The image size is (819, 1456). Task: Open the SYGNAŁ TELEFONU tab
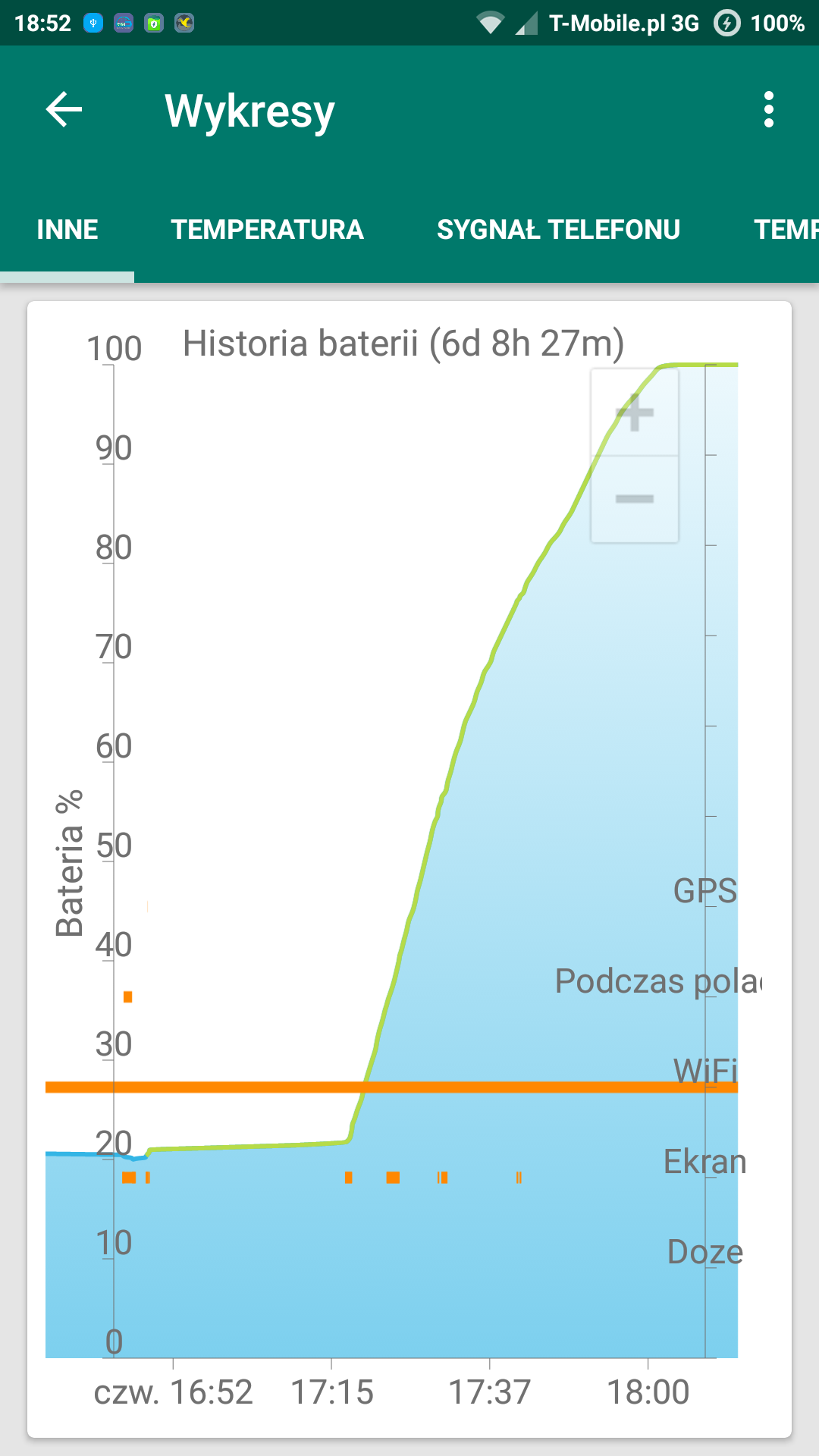click(558, 230)
